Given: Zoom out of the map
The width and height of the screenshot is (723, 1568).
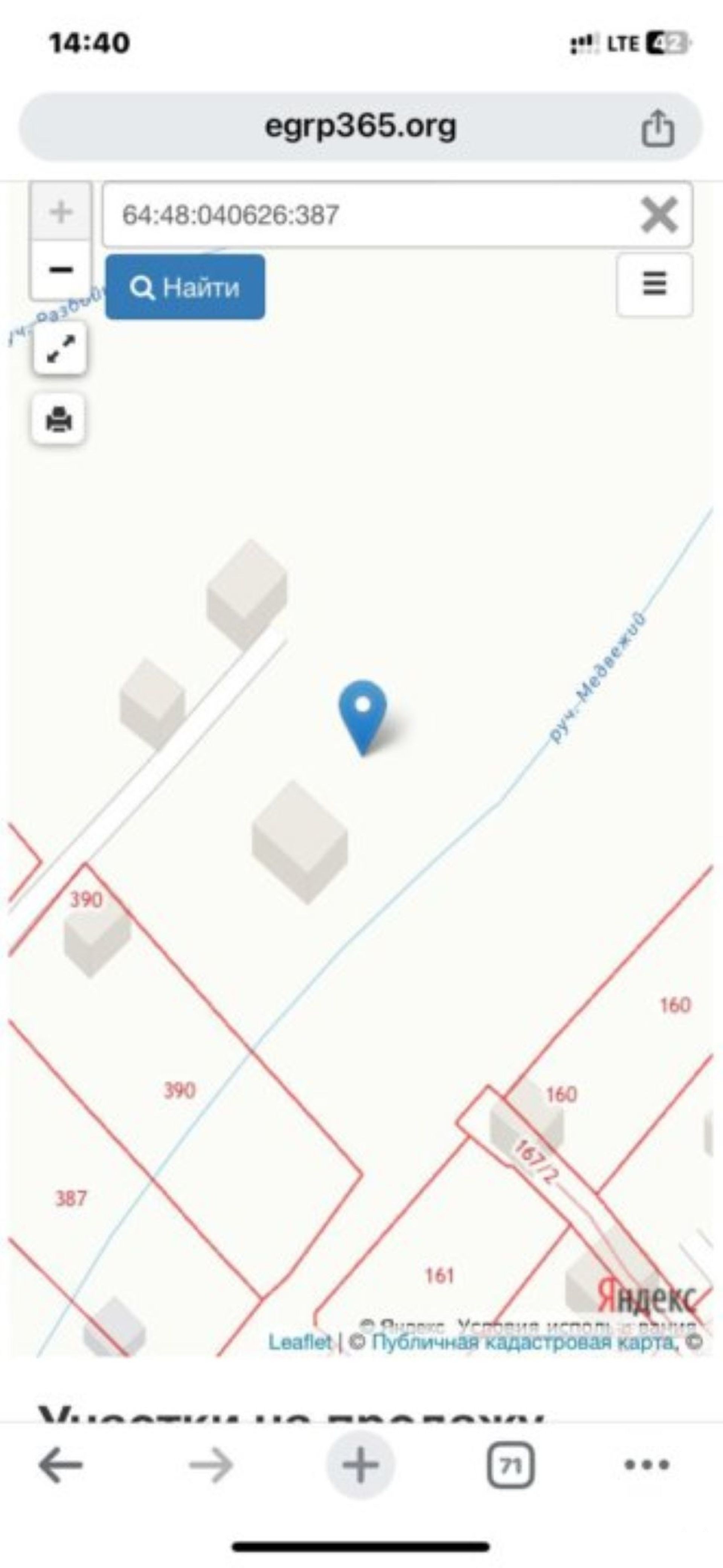Looking at the screenshot, I should point(61,269).
